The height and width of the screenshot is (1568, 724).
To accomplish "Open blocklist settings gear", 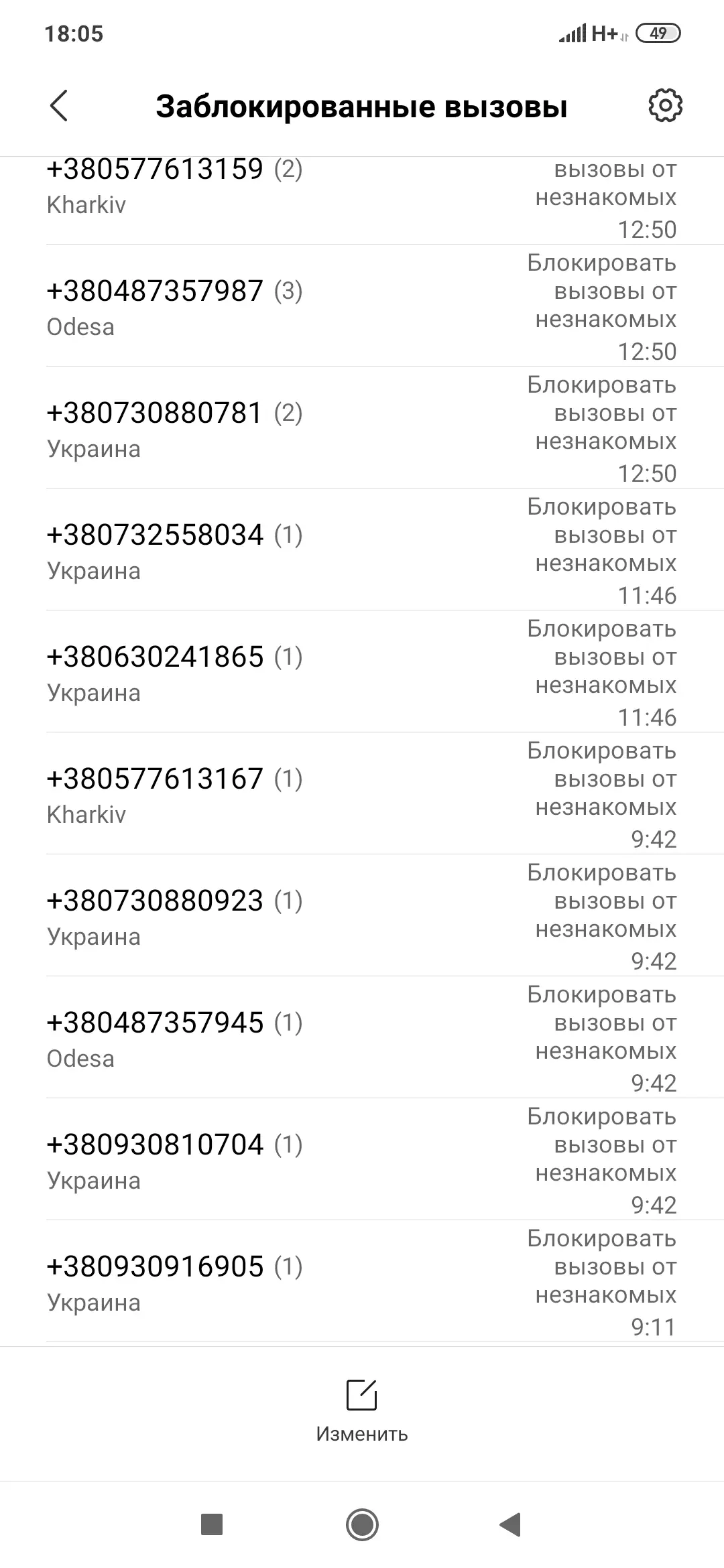I will pos(665,105).
